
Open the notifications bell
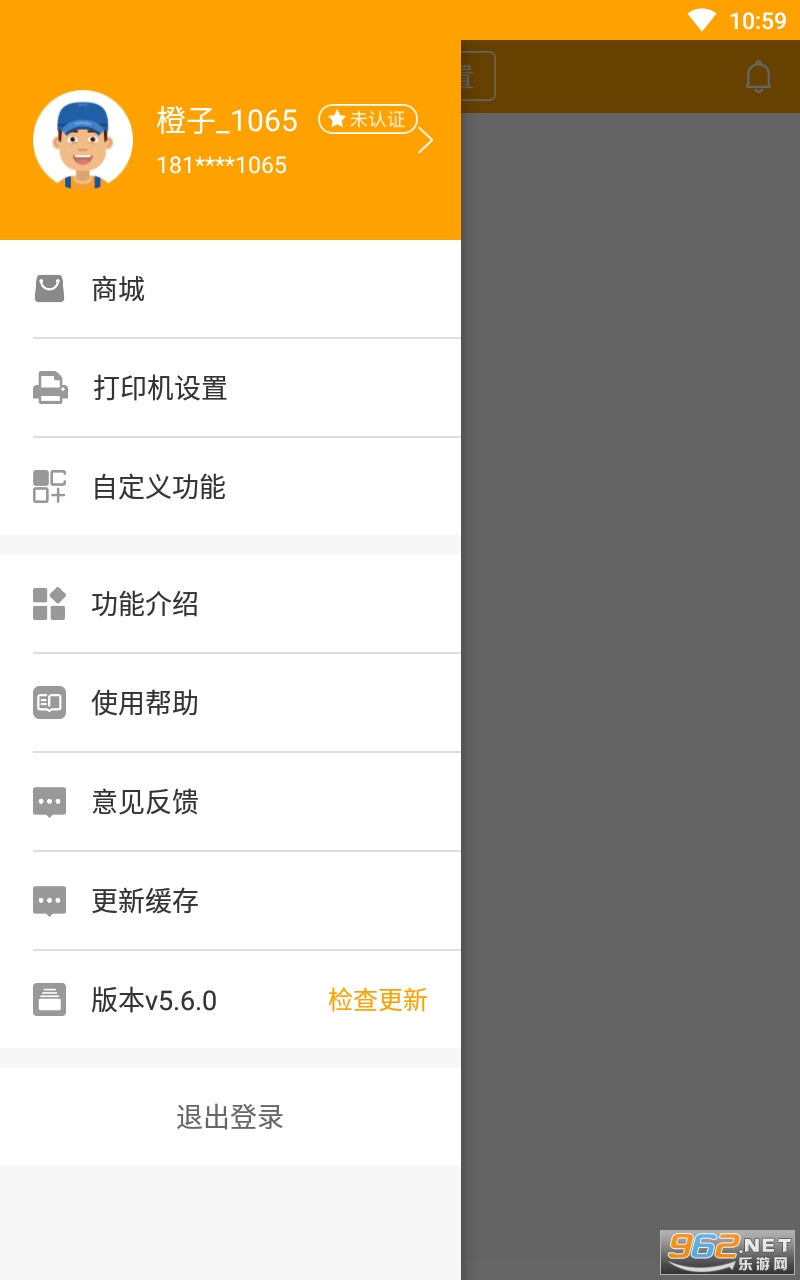(759, 77)
